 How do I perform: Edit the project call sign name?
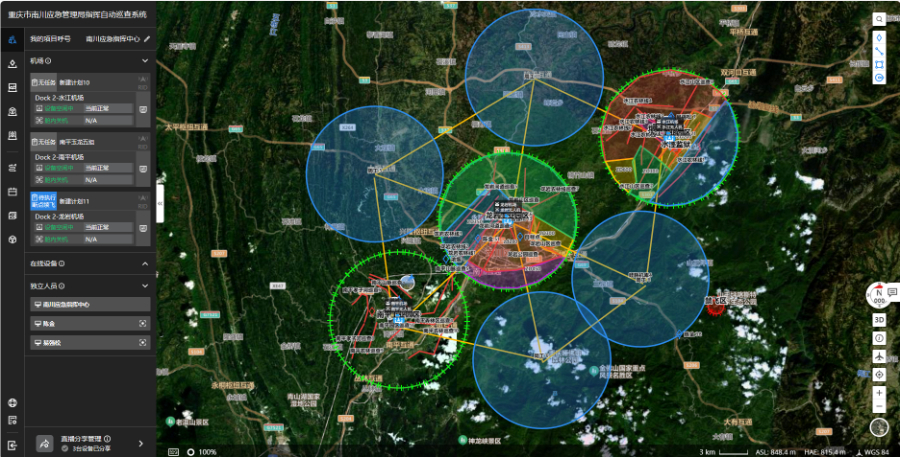click(147, 39)
